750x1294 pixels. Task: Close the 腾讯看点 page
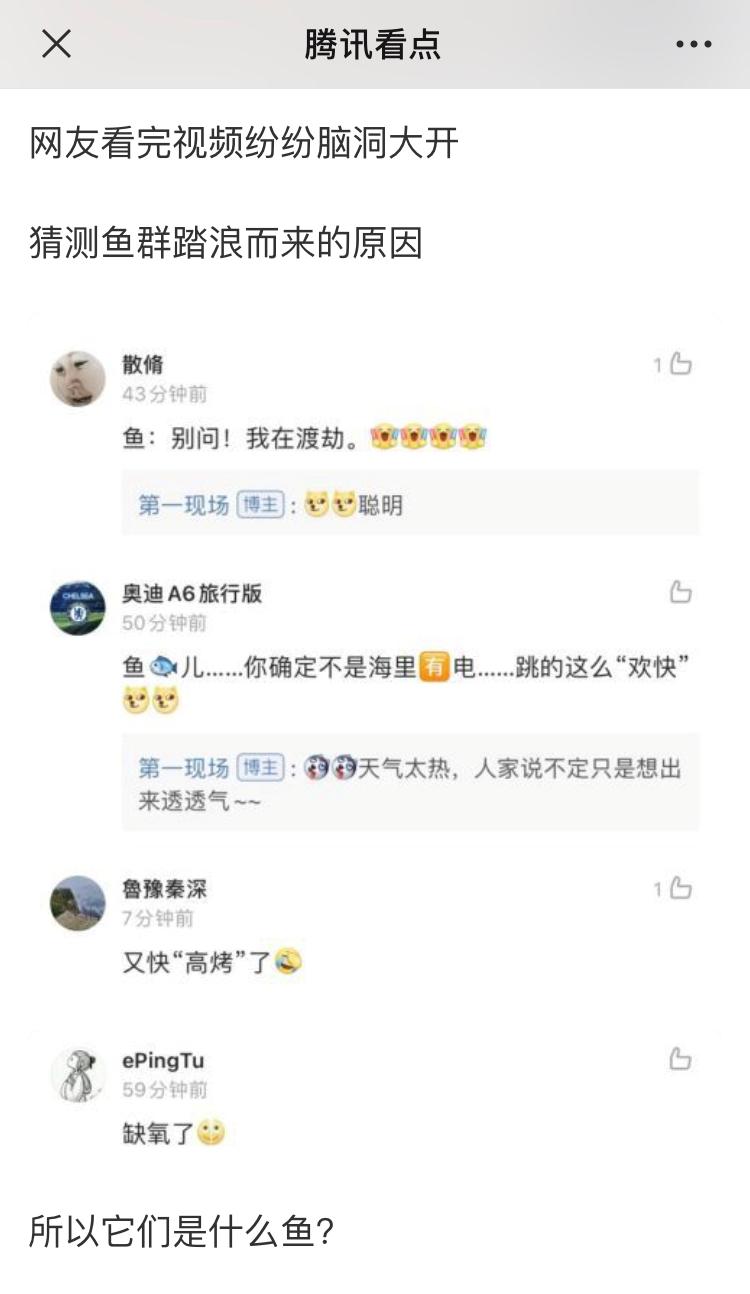(x=56, y=44)
